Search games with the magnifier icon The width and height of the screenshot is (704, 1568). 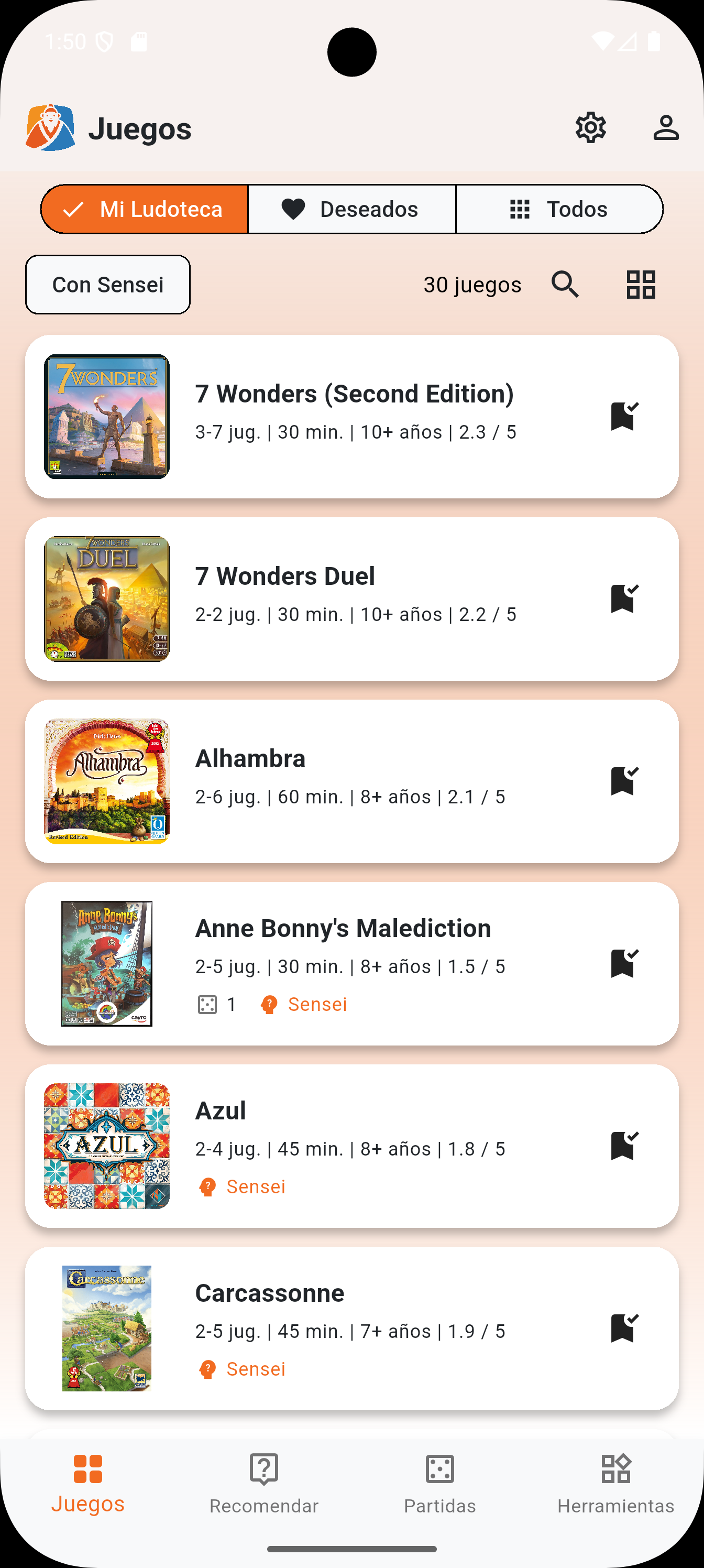(565, 285)
